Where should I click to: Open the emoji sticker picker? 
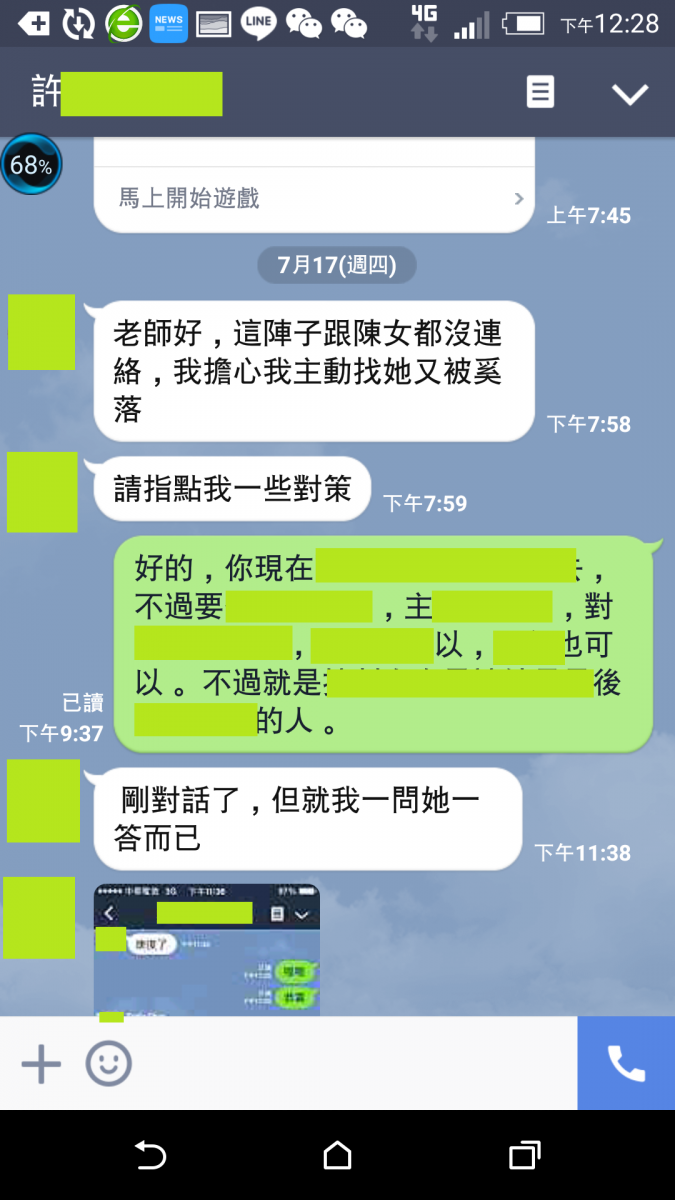pos(108,1064)
